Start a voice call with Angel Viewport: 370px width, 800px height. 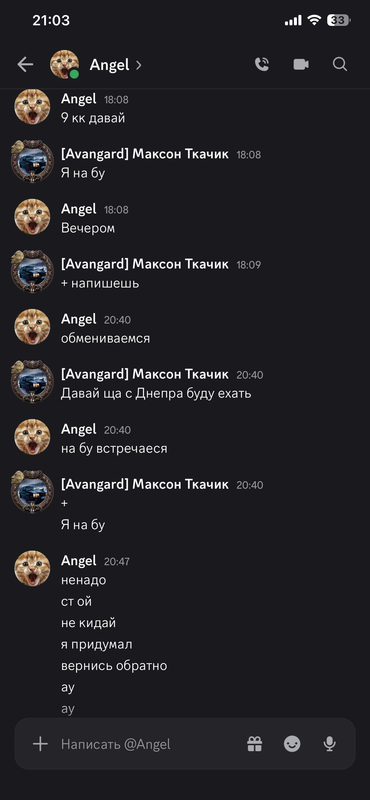(x=262, y=64)
